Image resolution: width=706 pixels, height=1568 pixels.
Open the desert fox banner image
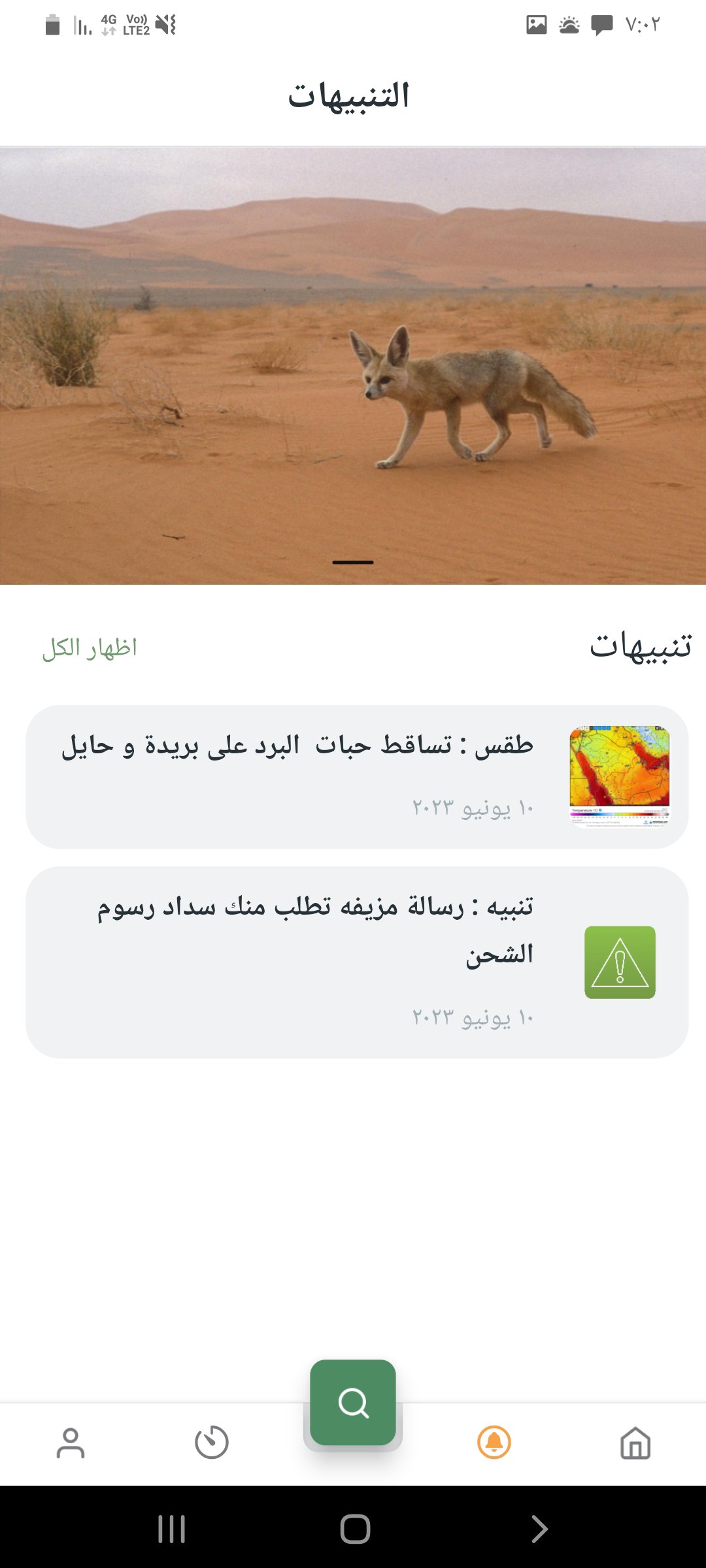click(x=353, y=366)
